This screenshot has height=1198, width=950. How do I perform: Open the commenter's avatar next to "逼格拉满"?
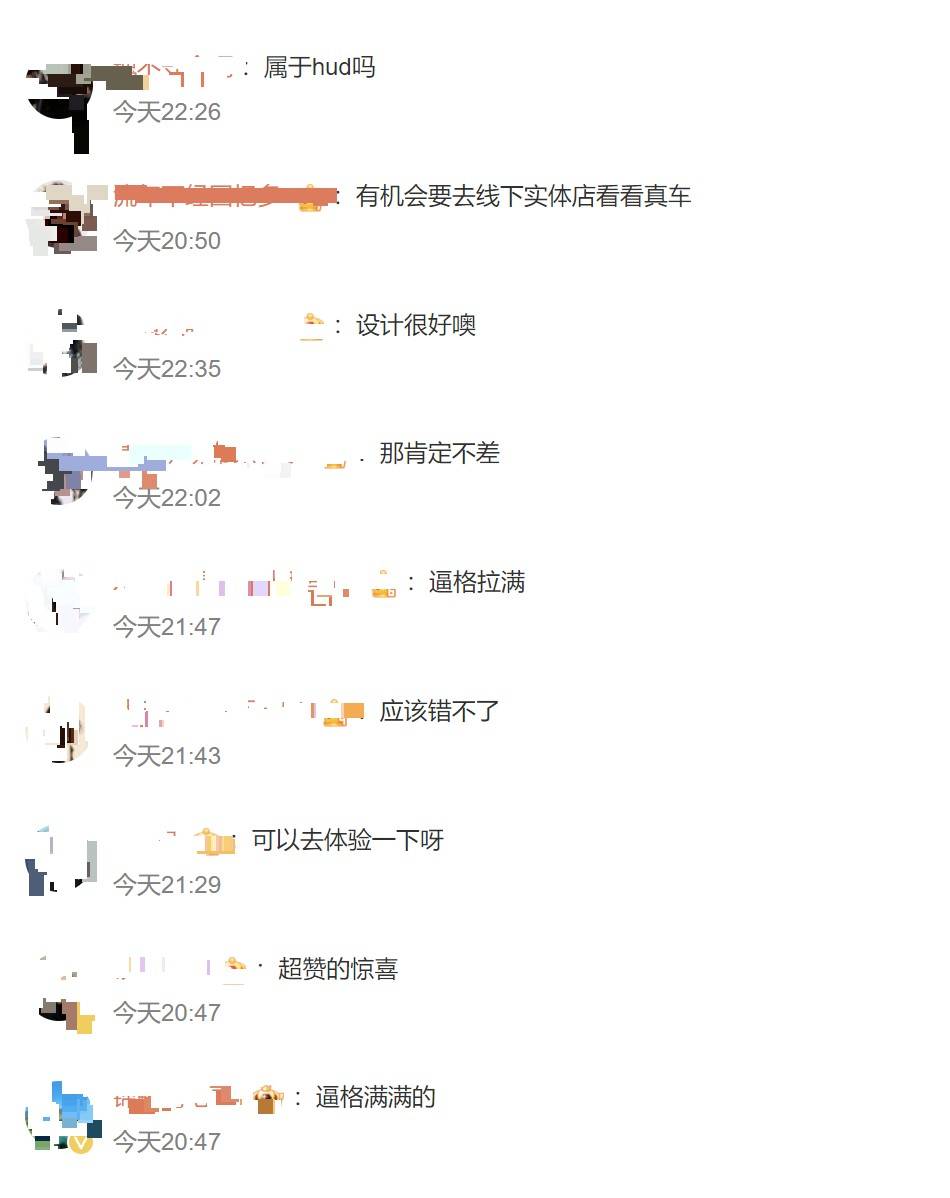pyautogui.click(x=60, y=601)
